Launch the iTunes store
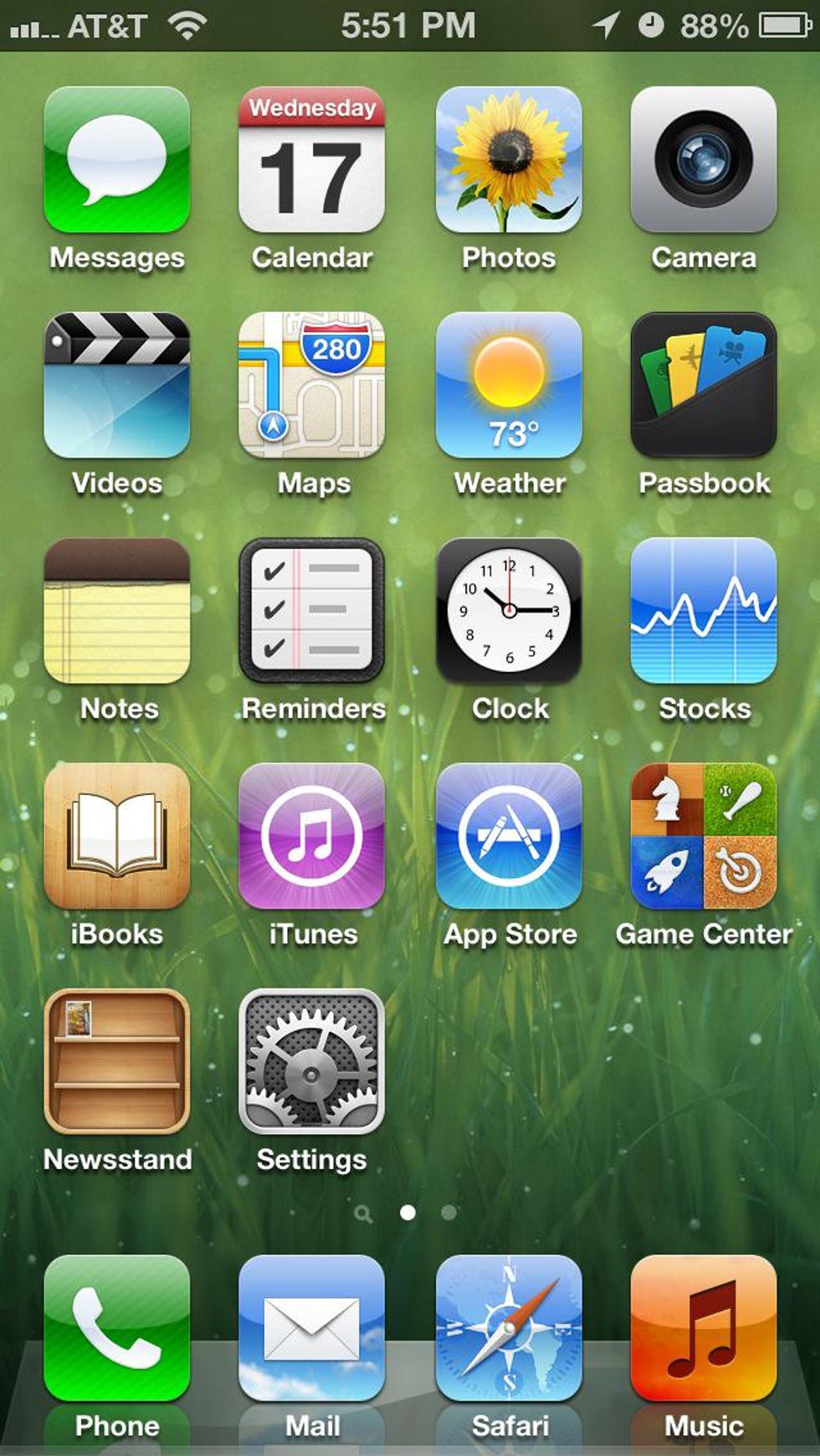 [x=311, y=836]
